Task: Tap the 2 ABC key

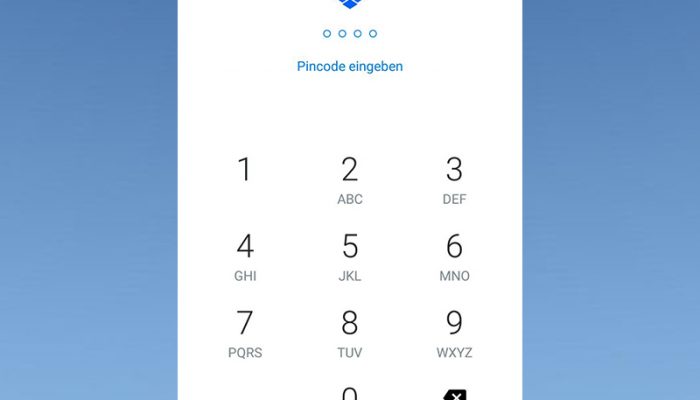Action: (x=349, y=180)
